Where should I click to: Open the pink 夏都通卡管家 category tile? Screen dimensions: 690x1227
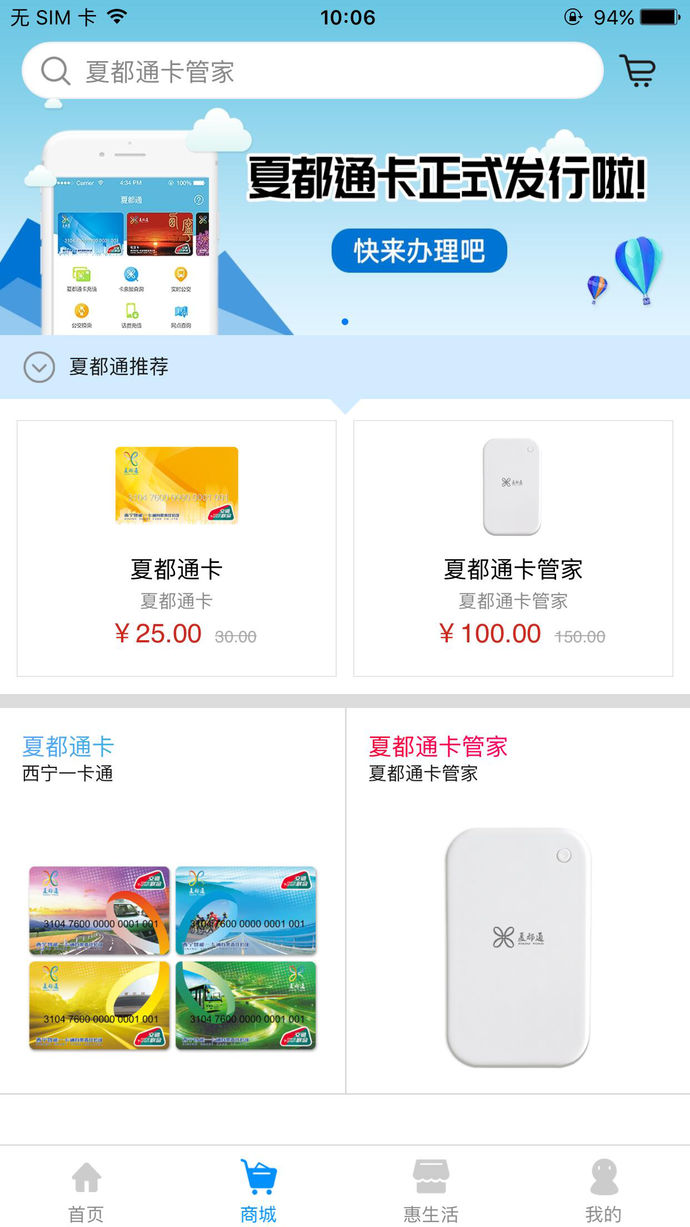pyautogui.click(x=517, y=900)
